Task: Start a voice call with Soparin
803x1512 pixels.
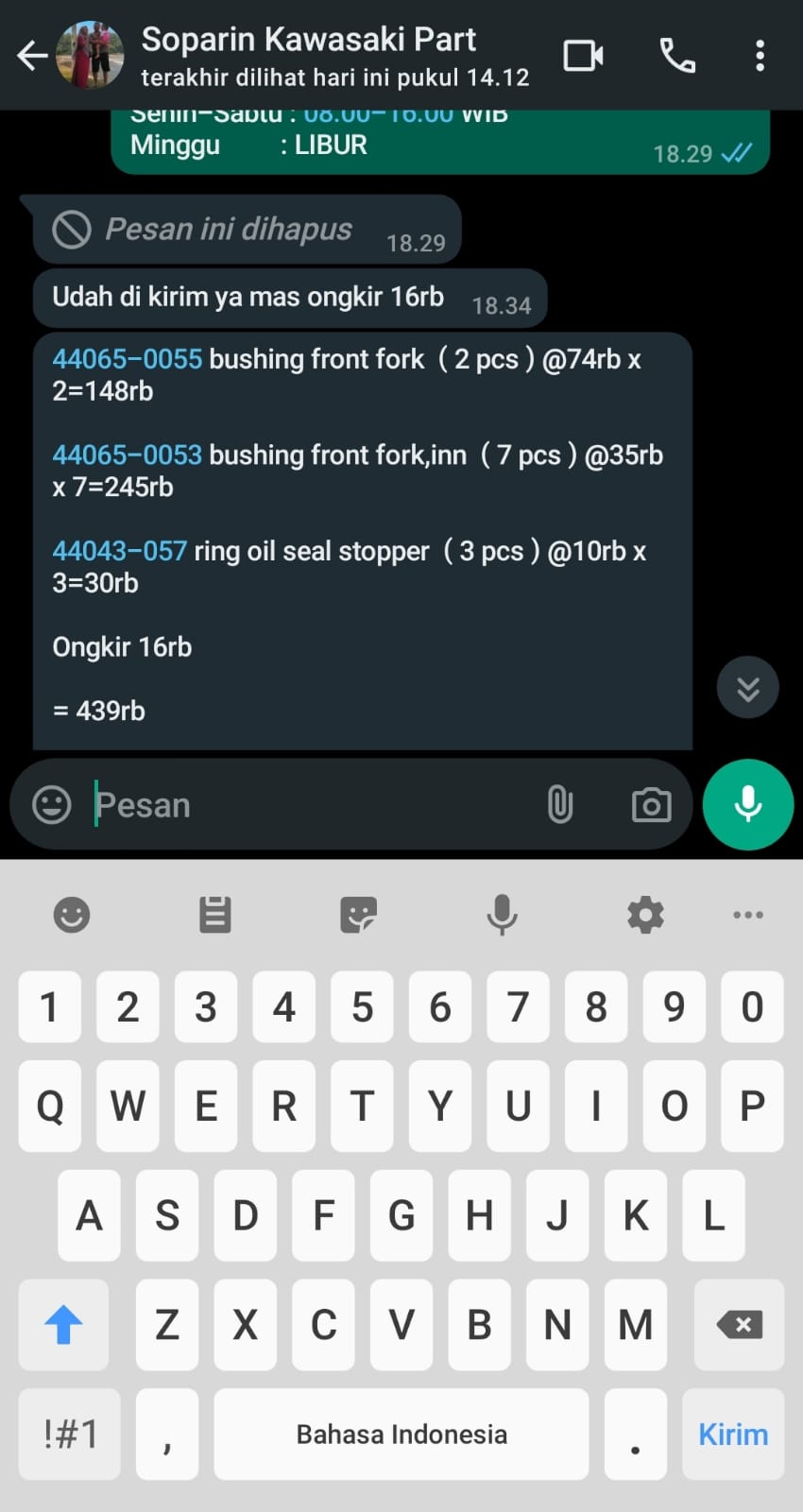Action: [676, 56]
